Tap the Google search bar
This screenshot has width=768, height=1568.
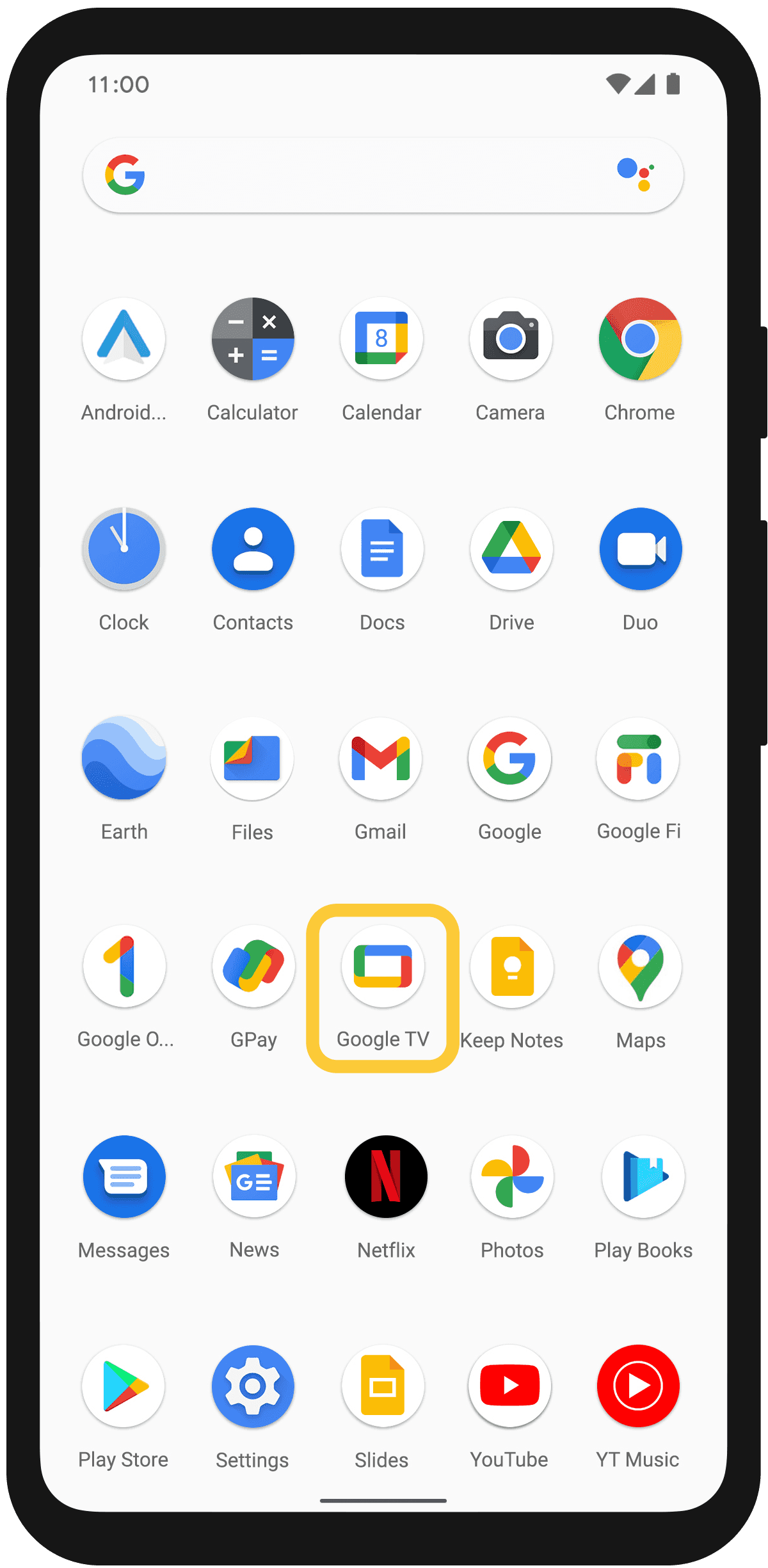tap(371, 175)
